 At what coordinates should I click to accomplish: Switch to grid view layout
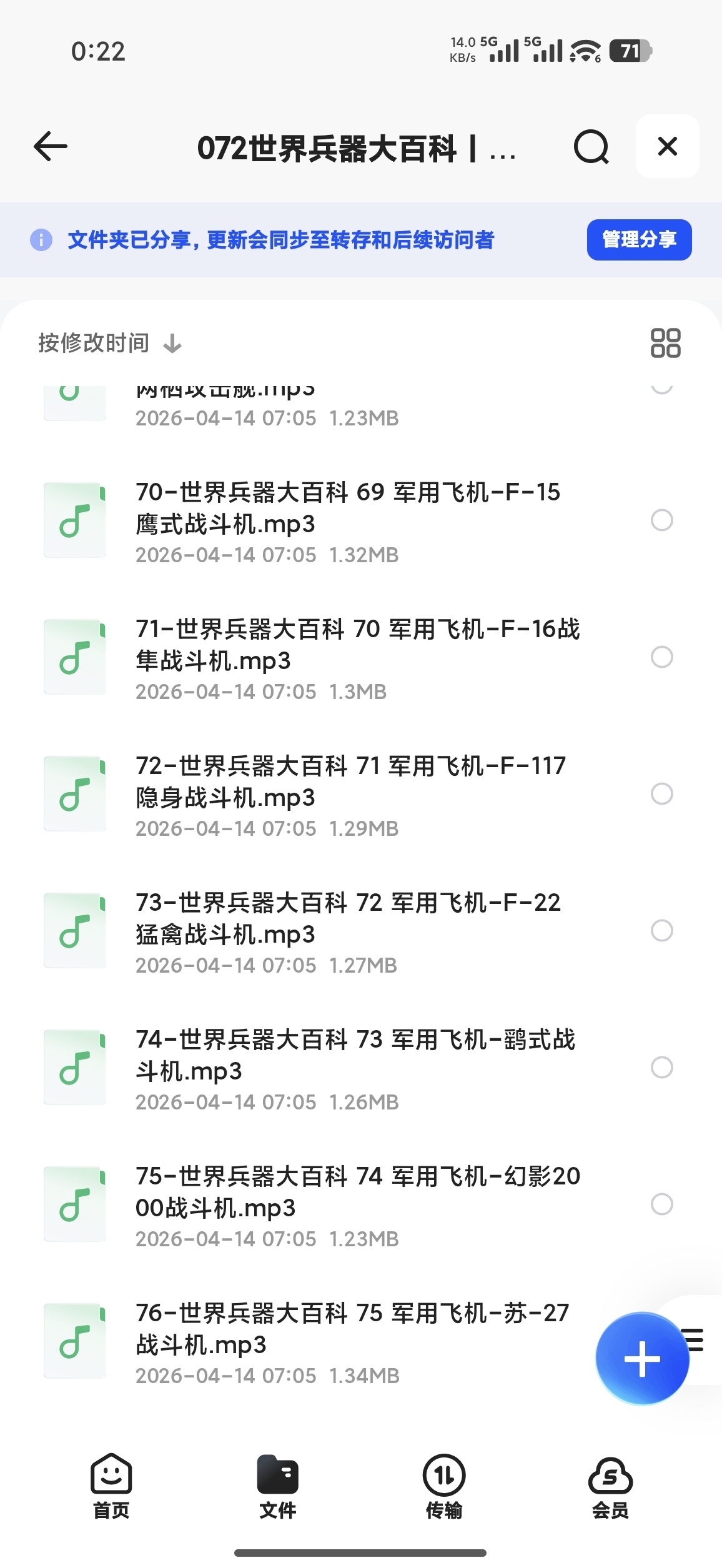[665, 343]
